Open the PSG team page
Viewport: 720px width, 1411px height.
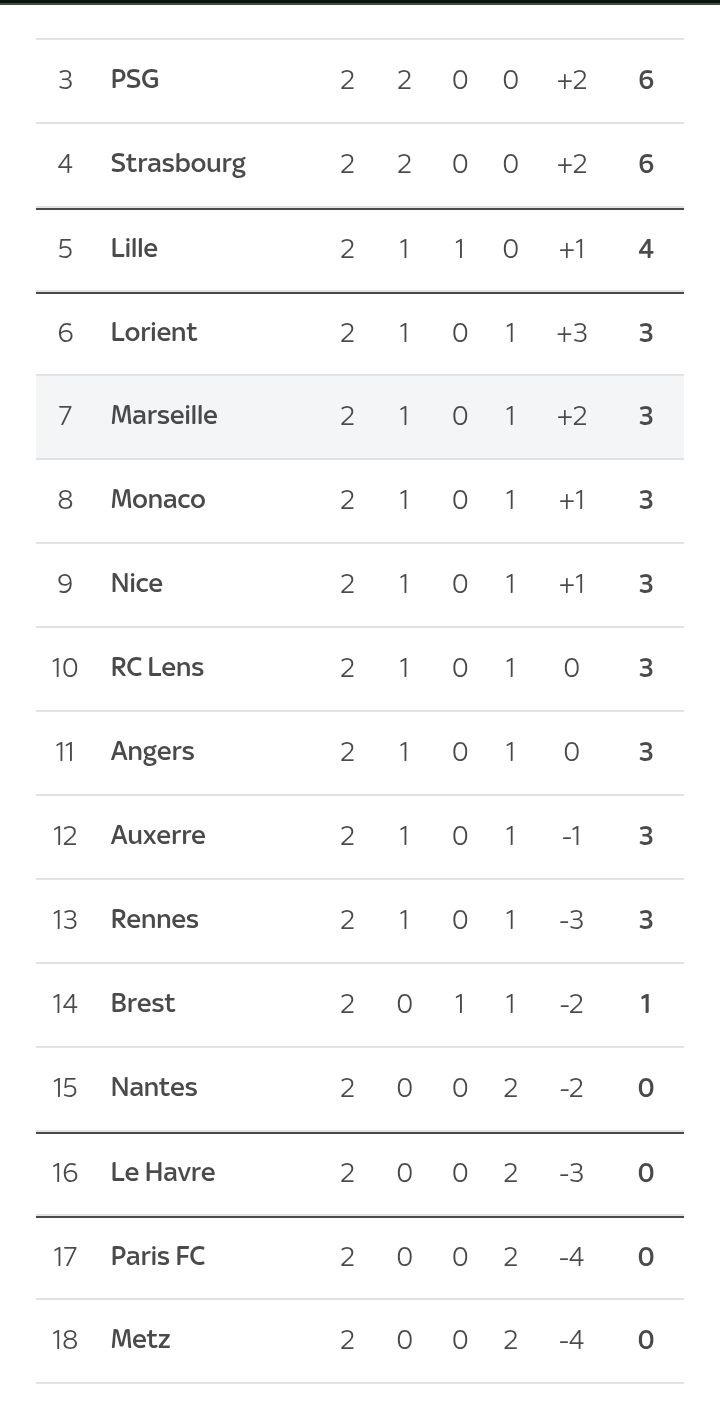[135, 79]
